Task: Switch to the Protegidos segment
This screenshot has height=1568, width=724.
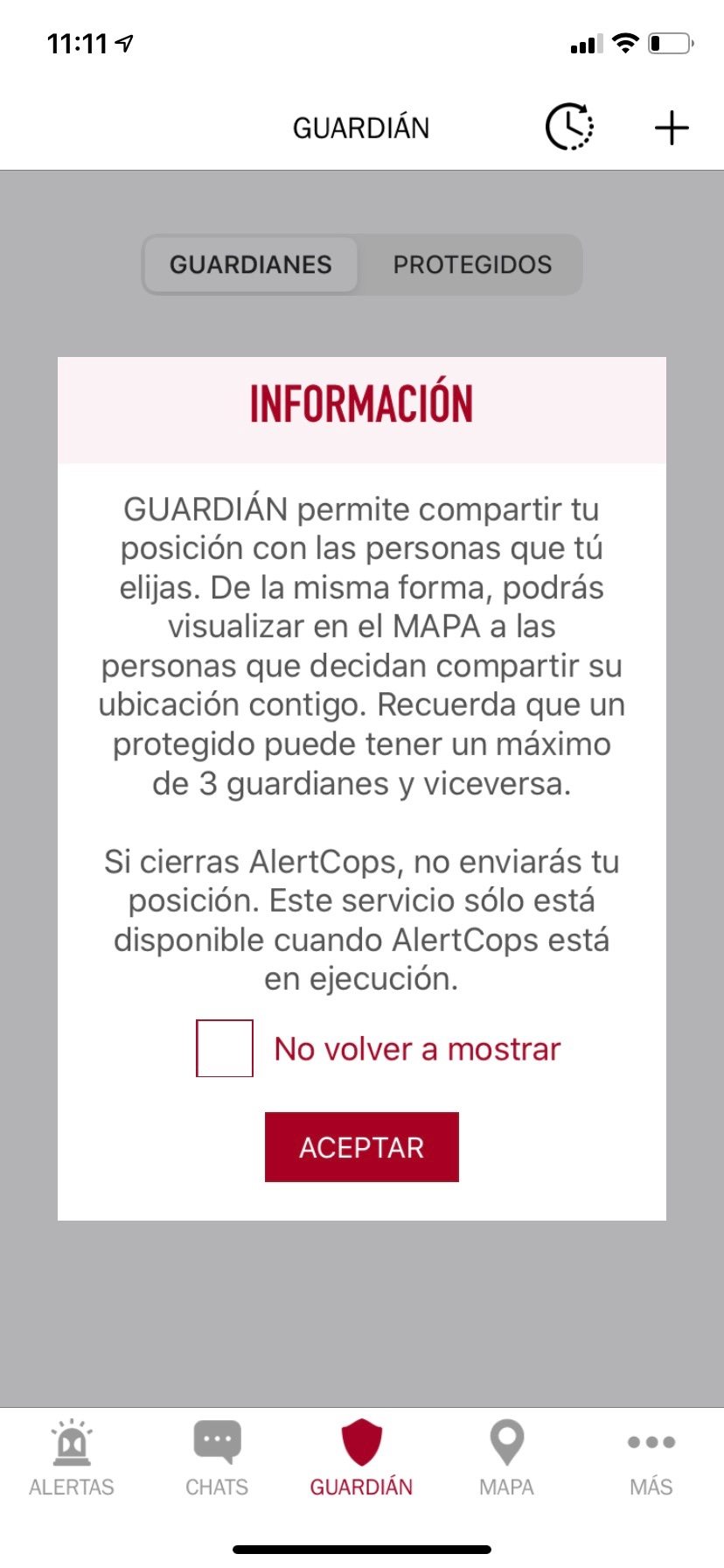Action: point(472,264)
